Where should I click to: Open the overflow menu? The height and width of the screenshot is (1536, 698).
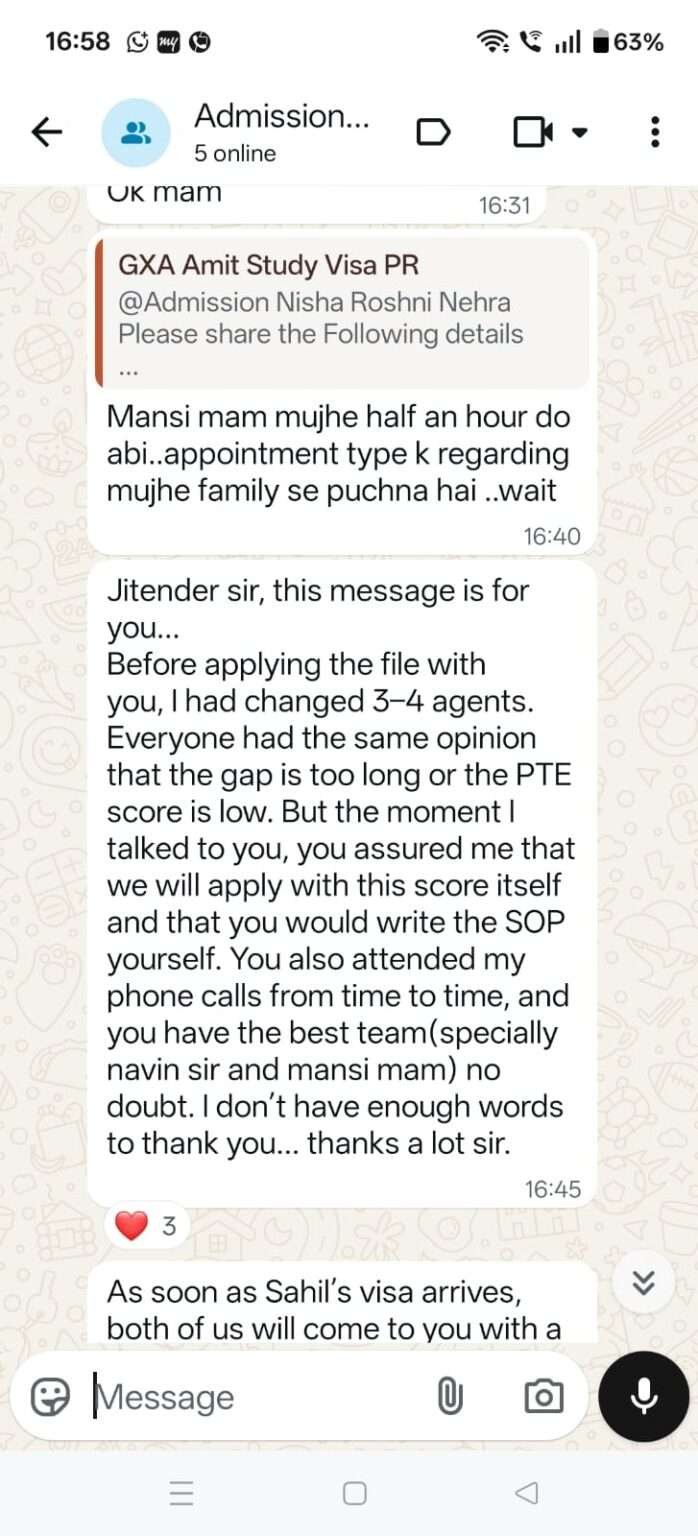[x=654, y=132]
